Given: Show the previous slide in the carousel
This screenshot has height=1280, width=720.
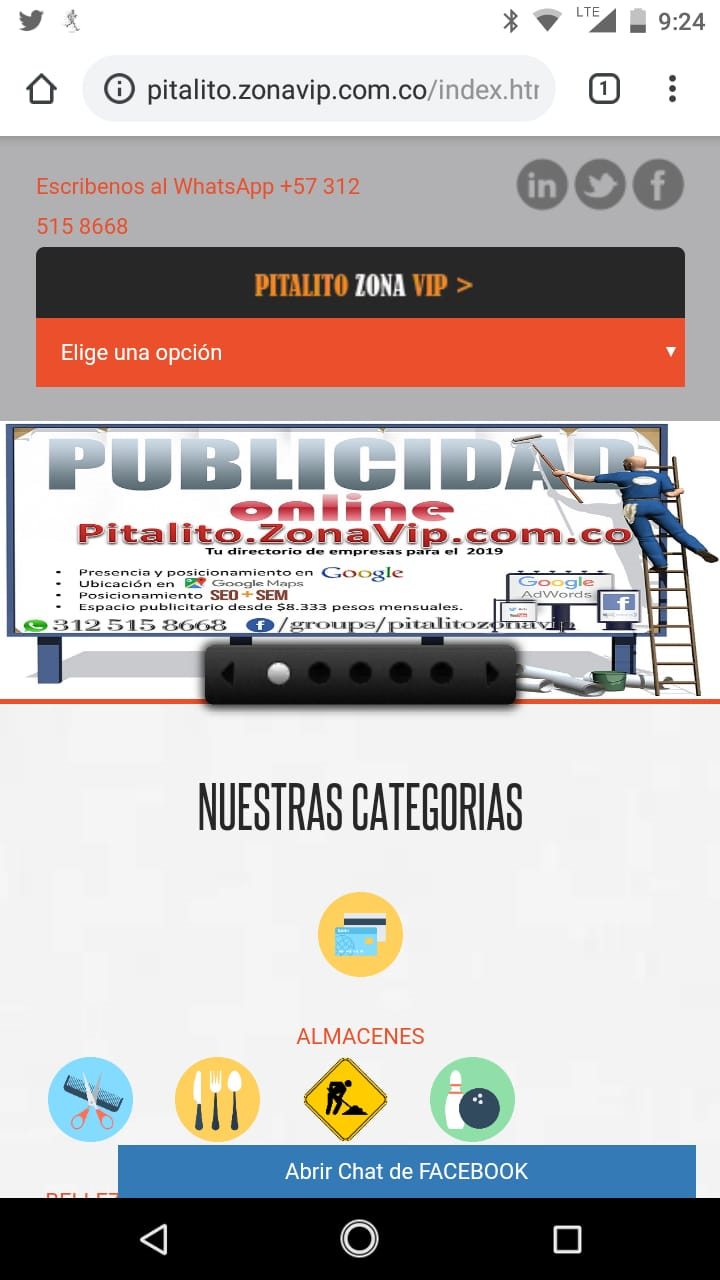Looking at the screenshot, I should point(228,674).
